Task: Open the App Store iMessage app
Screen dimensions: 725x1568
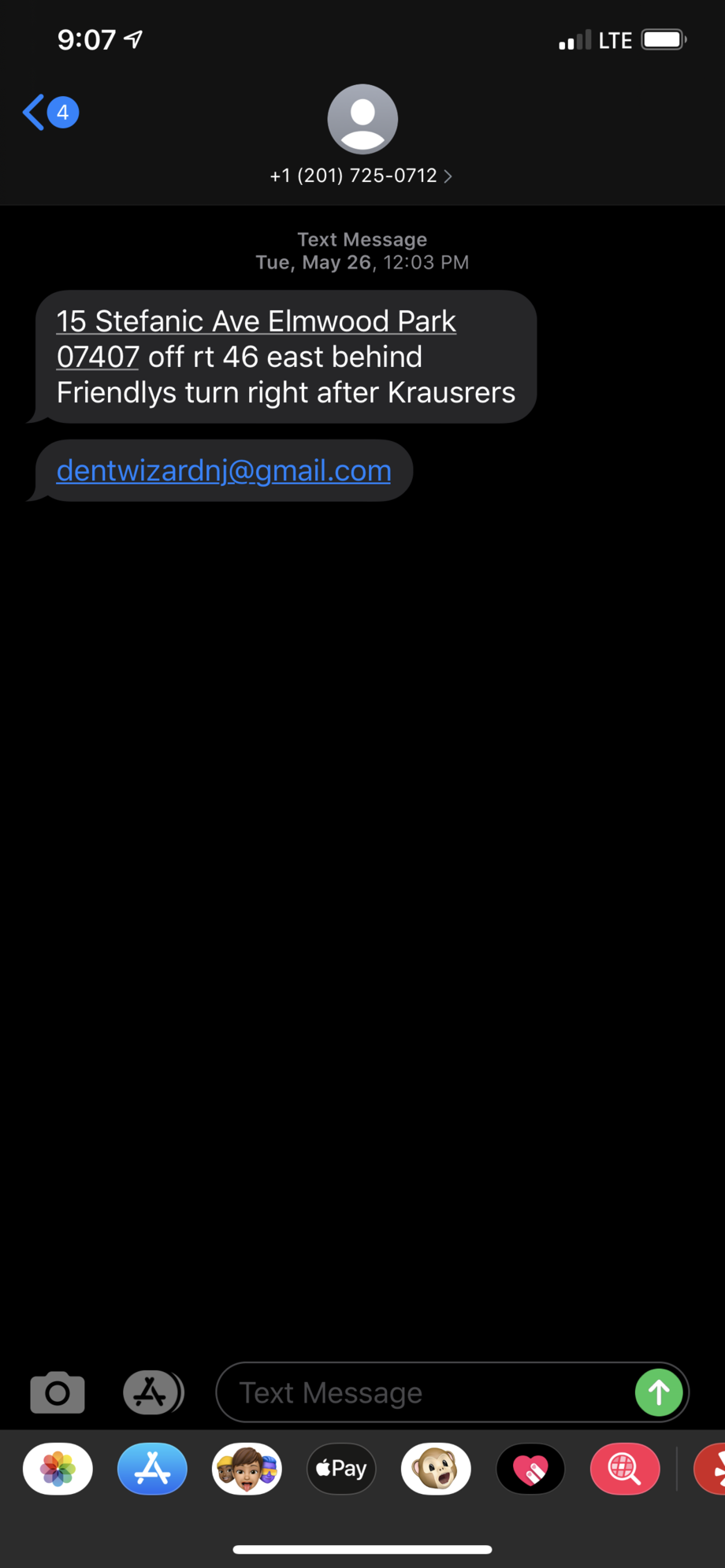Action: [152, 1469]
